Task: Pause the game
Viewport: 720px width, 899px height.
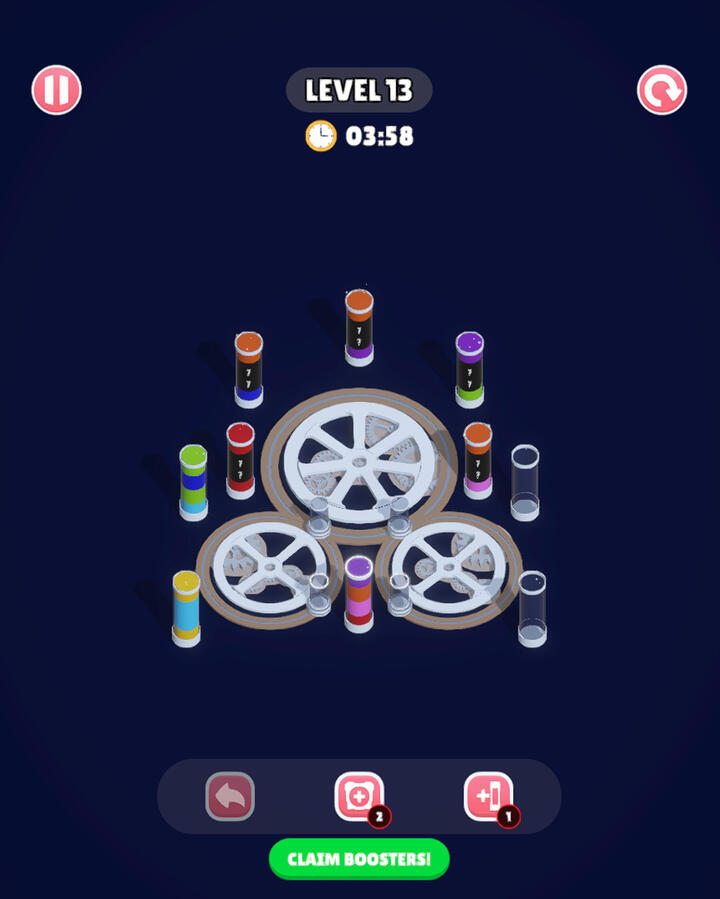Action: click(x=55, y=89)
